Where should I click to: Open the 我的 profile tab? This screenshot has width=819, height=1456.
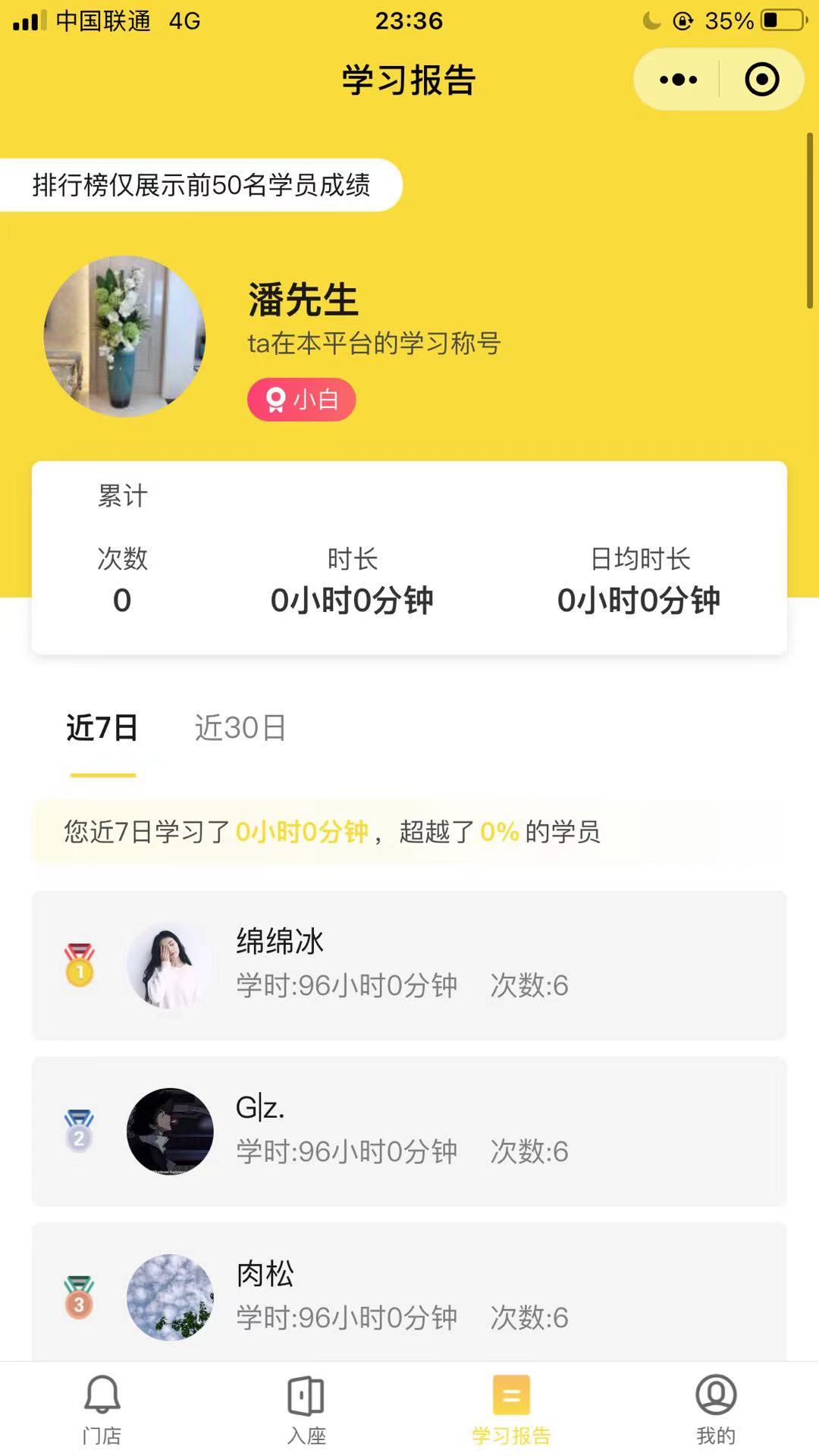[716, 1409]
